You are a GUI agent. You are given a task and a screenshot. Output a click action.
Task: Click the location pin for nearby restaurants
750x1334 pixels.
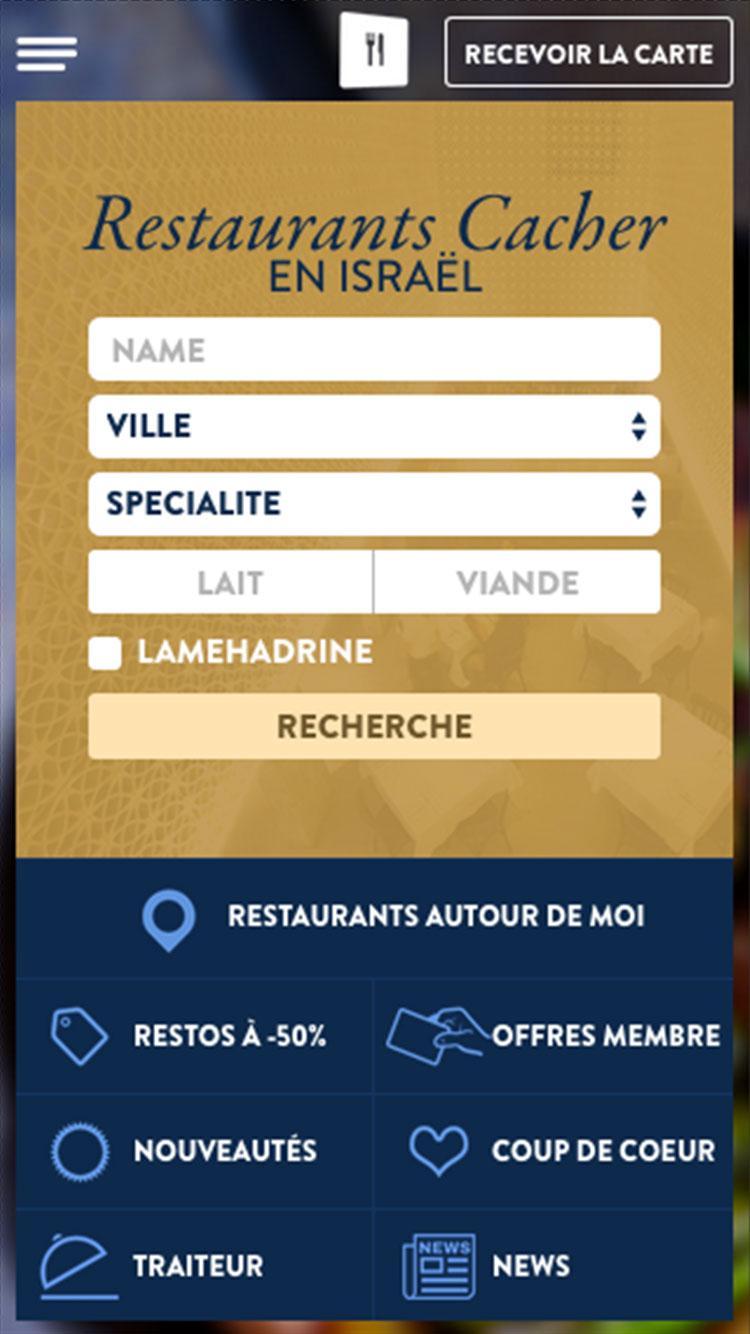click(x=168, y=914)
